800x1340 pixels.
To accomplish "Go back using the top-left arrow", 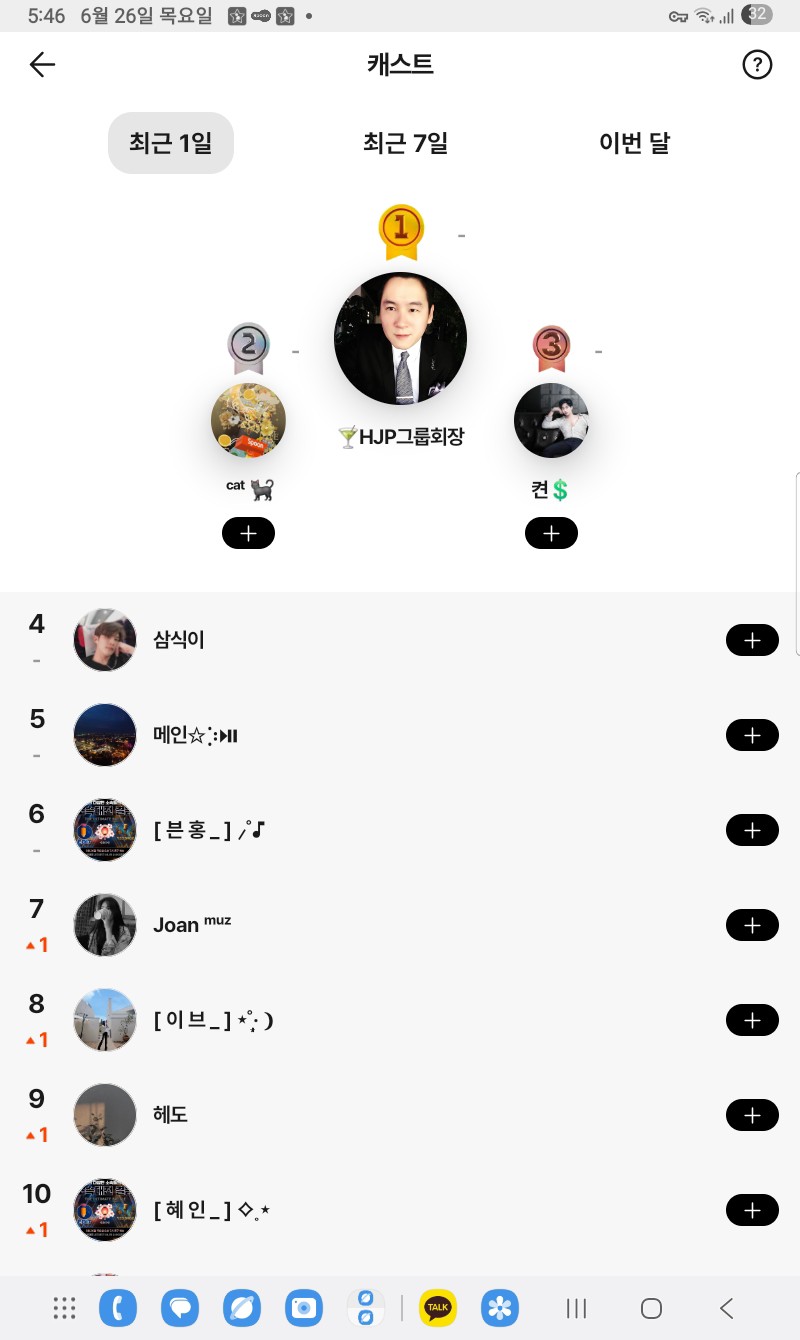I will pos(42,65).
